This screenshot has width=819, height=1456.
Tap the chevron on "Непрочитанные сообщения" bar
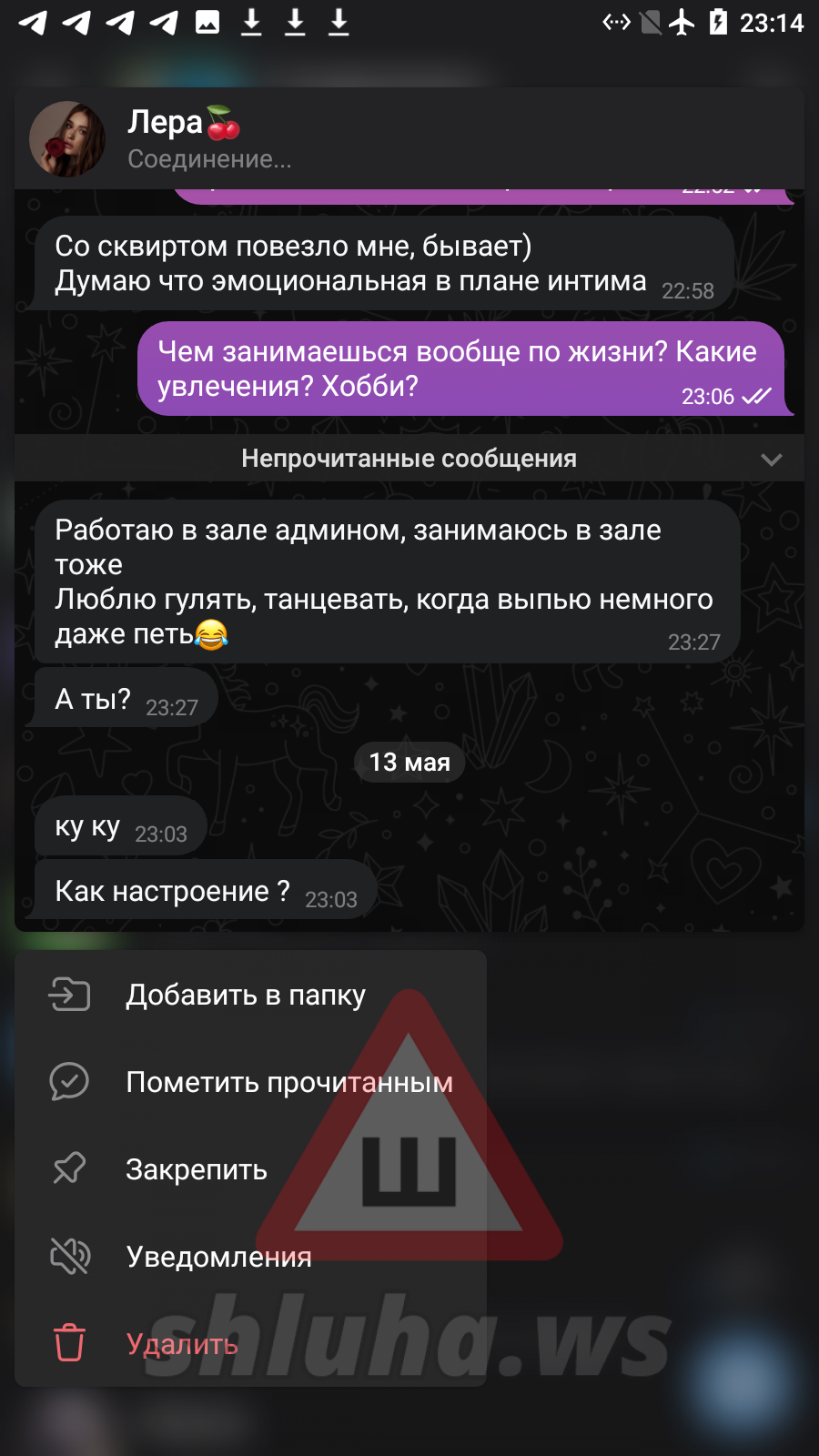(772, 460)
